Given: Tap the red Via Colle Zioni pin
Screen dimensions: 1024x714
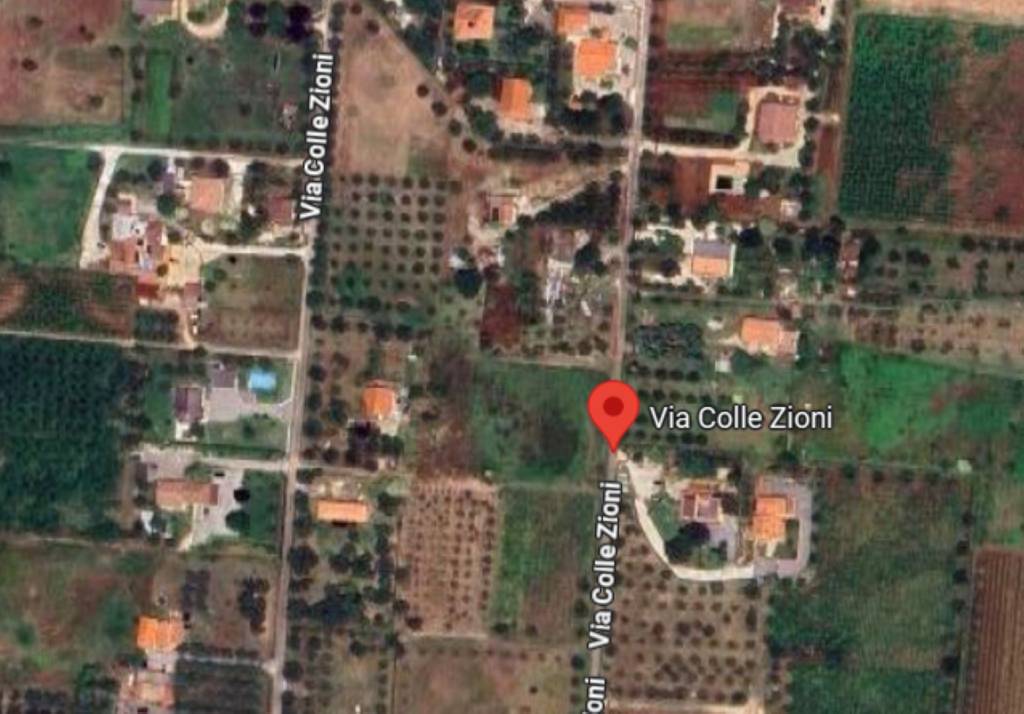Looking at the screenshot, I should pos(613,410).
